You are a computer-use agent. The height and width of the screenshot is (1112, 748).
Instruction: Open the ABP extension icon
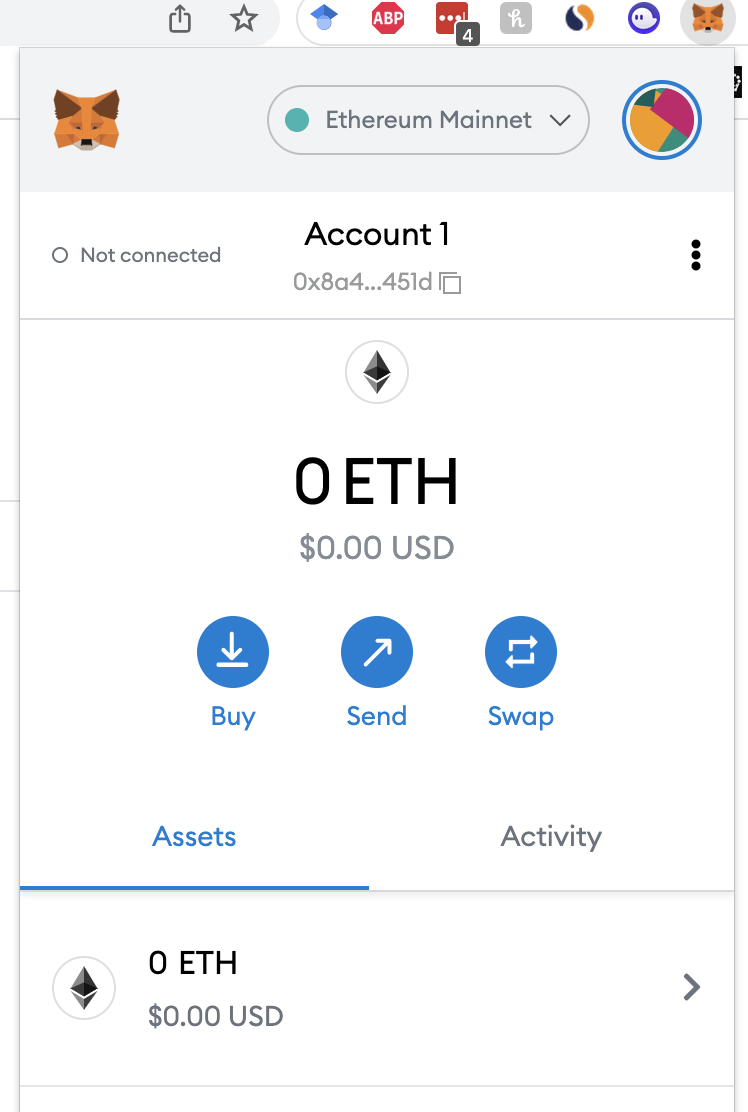coord(388,18)
